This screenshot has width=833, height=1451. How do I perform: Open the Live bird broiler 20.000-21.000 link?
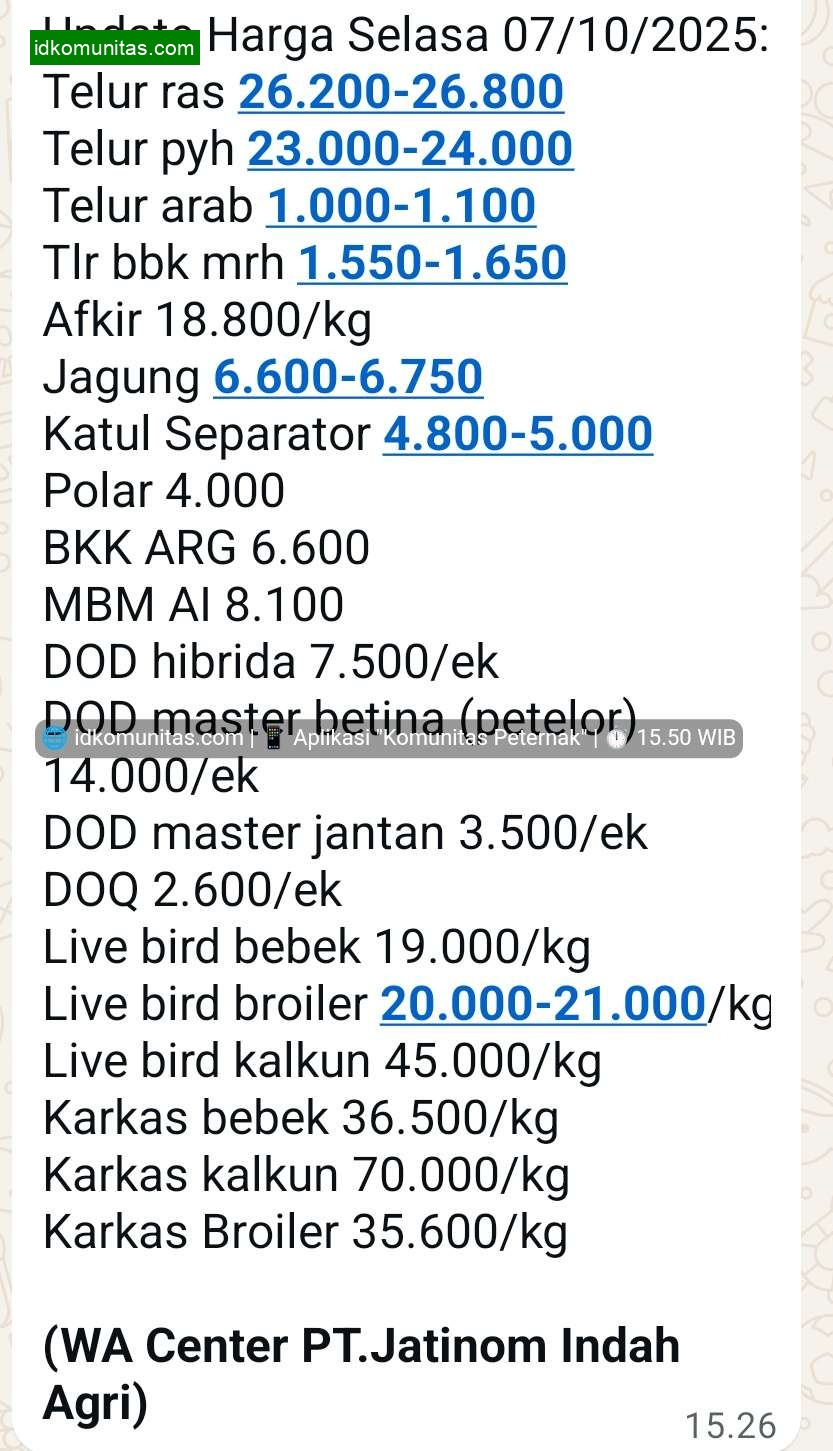544,1004
